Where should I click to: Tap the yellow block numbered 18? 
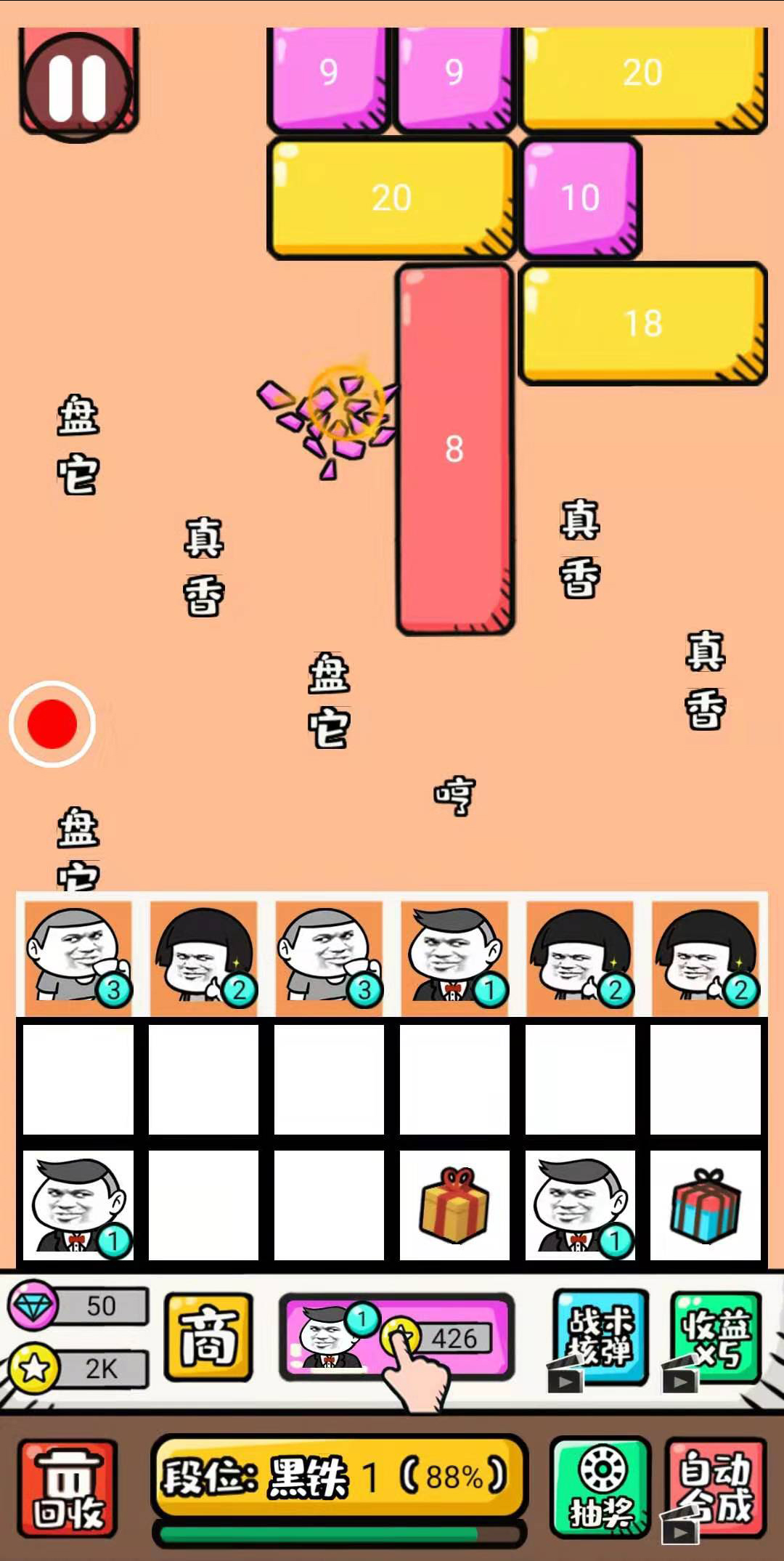tap(643, 323)
